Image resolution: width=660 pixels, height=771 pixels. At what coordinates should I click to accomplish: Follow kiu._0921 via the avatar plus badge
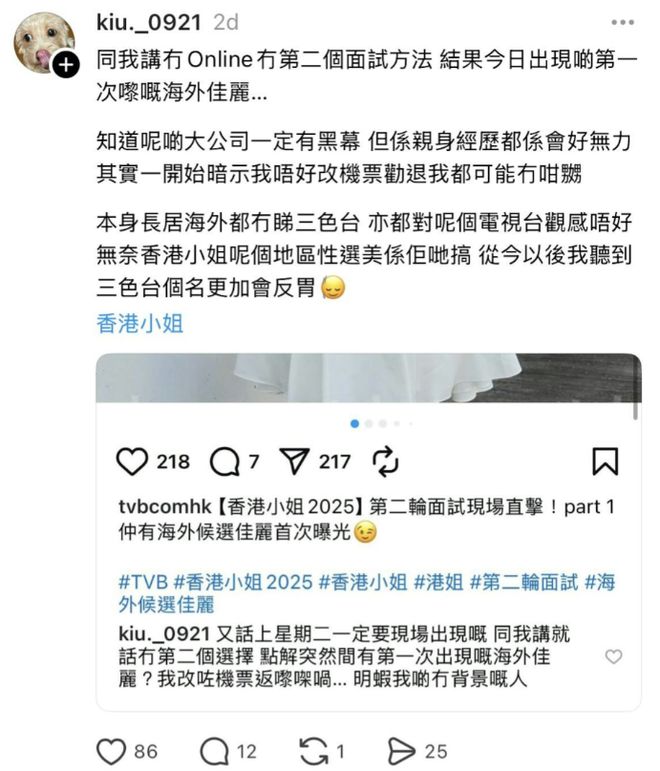(66, 66)
